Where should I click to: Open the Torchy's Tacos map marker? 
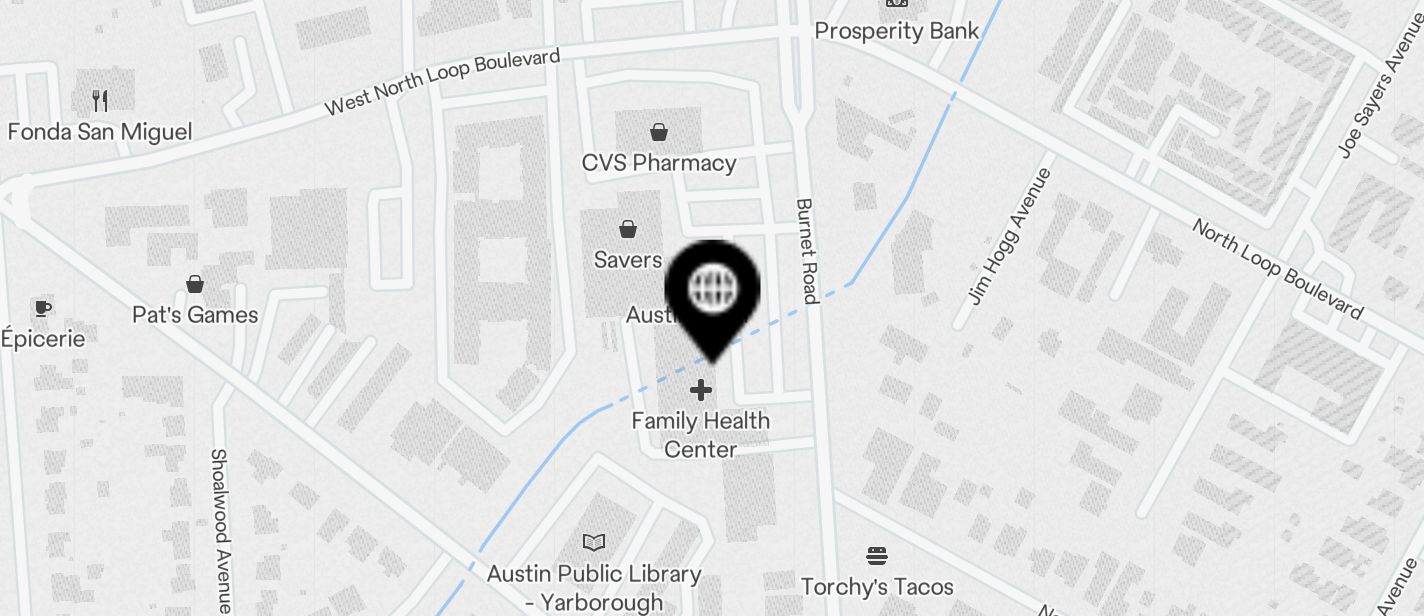(x=877, y=556)
